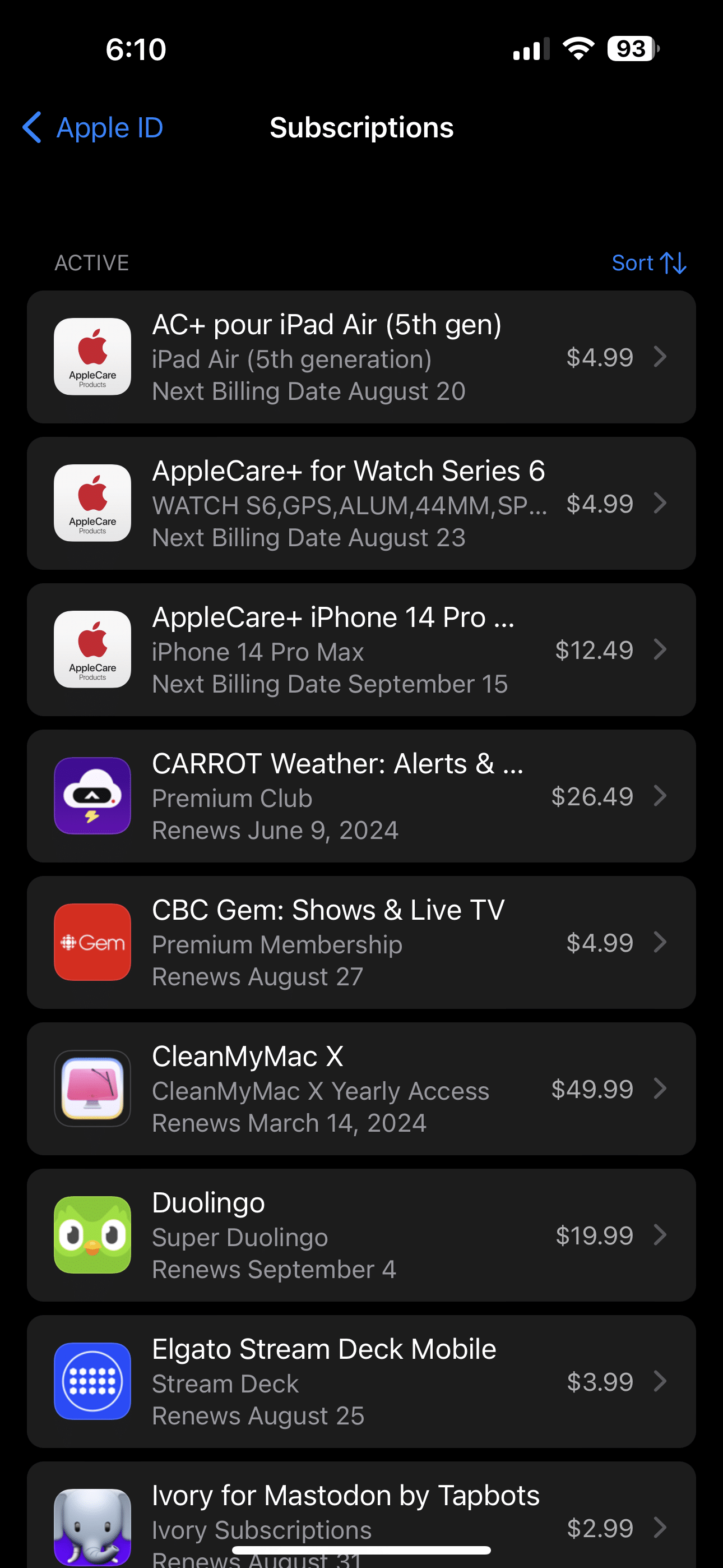This screenshot has width=723, height=1568.
Task: Select Elgato Stream Deck Mobile subscription
Action: pyautogui.click(x=361, y=1382)
